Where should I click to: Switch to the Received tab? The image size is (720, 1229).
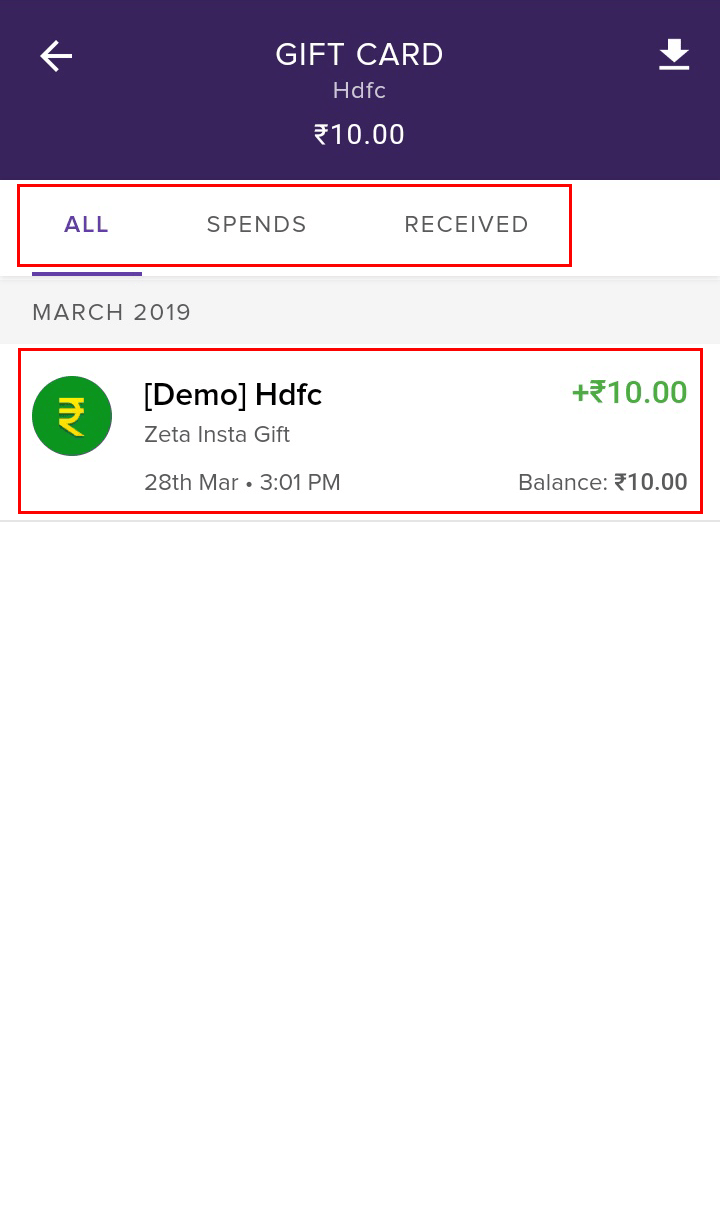[466, 225]
